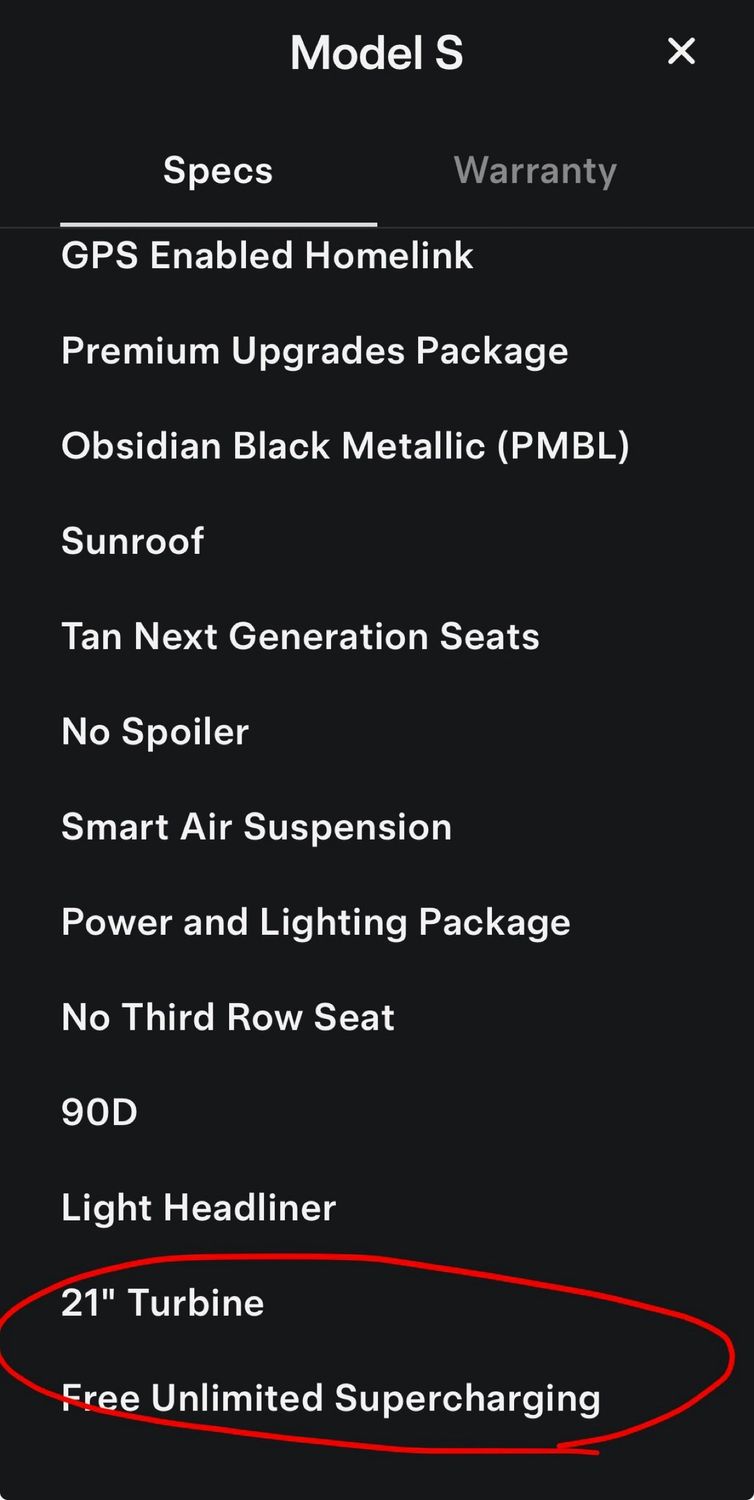Viewport: 754px width, 1500px height.
Task: Switch to the Warranty tab
Action: click(x=535, y=171)
